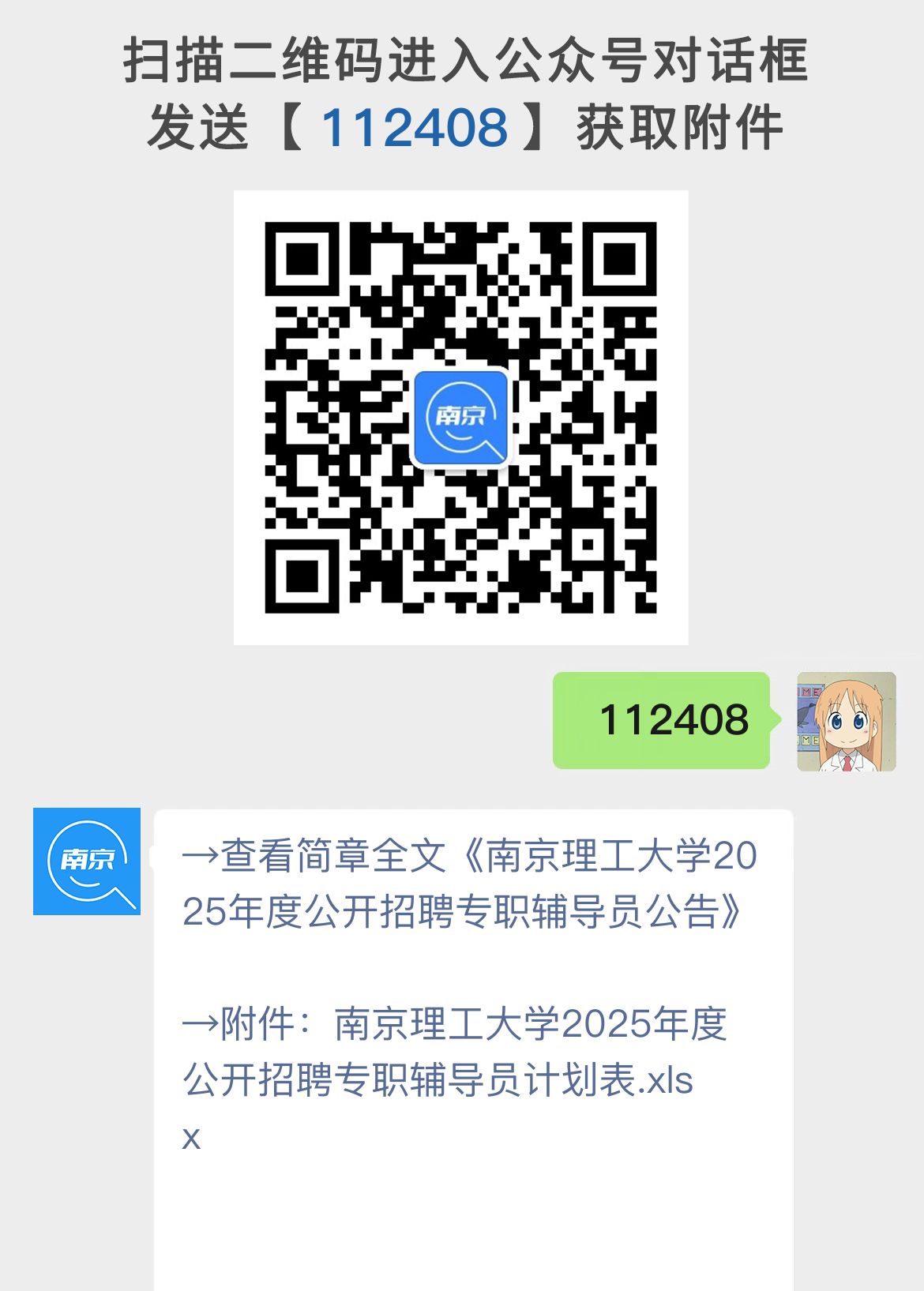Image resolution: width=924 pixels, height=1291 pixels.
Task: Tap the rounded blue square behind the 南京 logo
Action: click(462, 418)
